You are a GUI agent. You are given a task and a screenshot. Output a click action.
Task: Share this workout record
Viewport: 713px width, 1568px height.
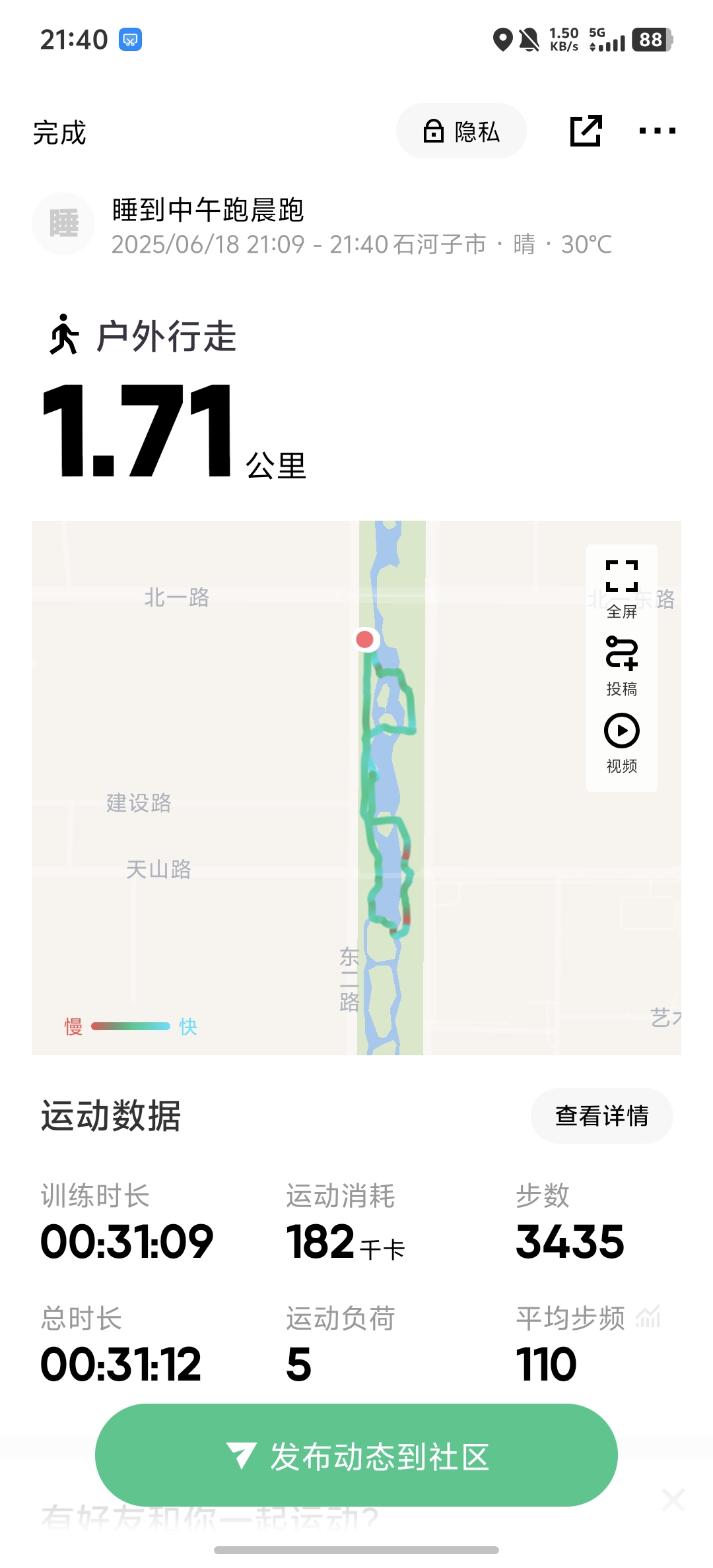pyautogui.click(x=586, y=131)
